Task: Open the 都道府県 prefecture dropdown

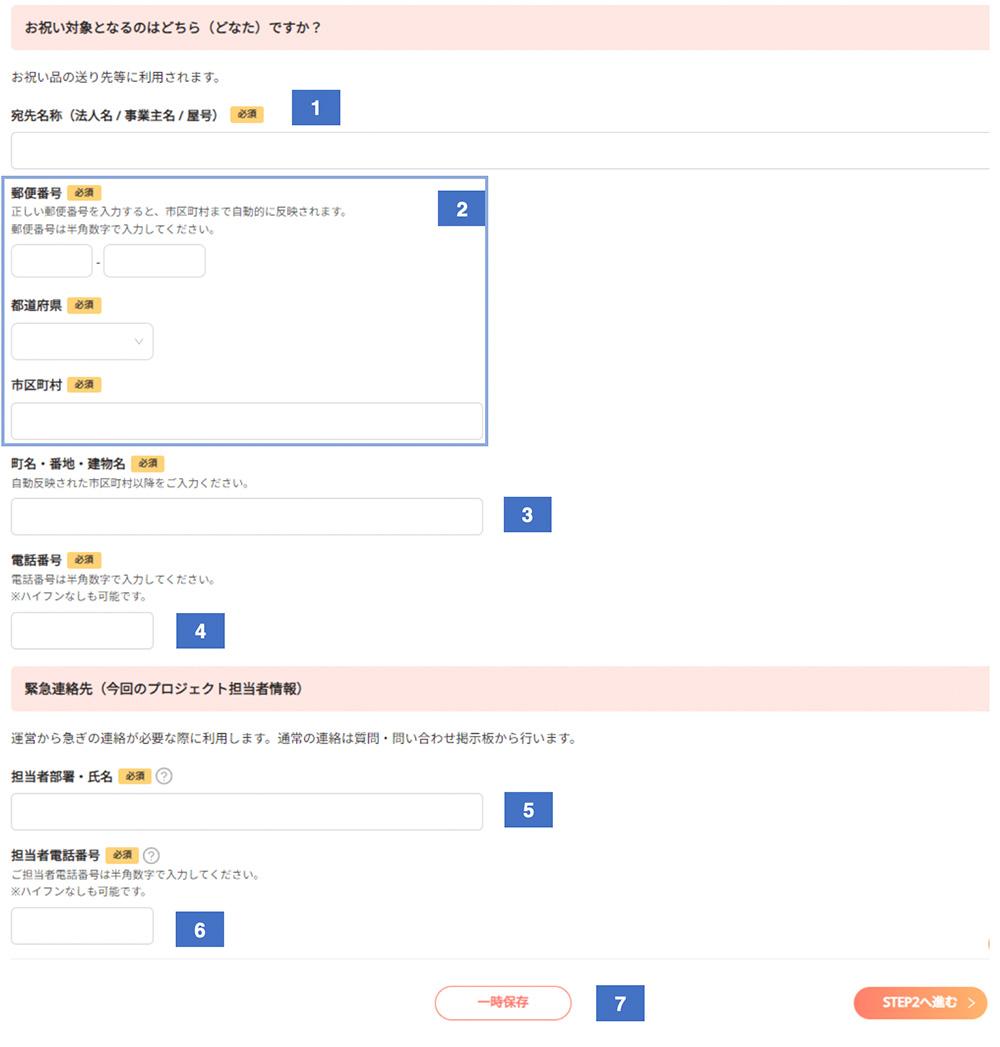Action: pos(82,341)
